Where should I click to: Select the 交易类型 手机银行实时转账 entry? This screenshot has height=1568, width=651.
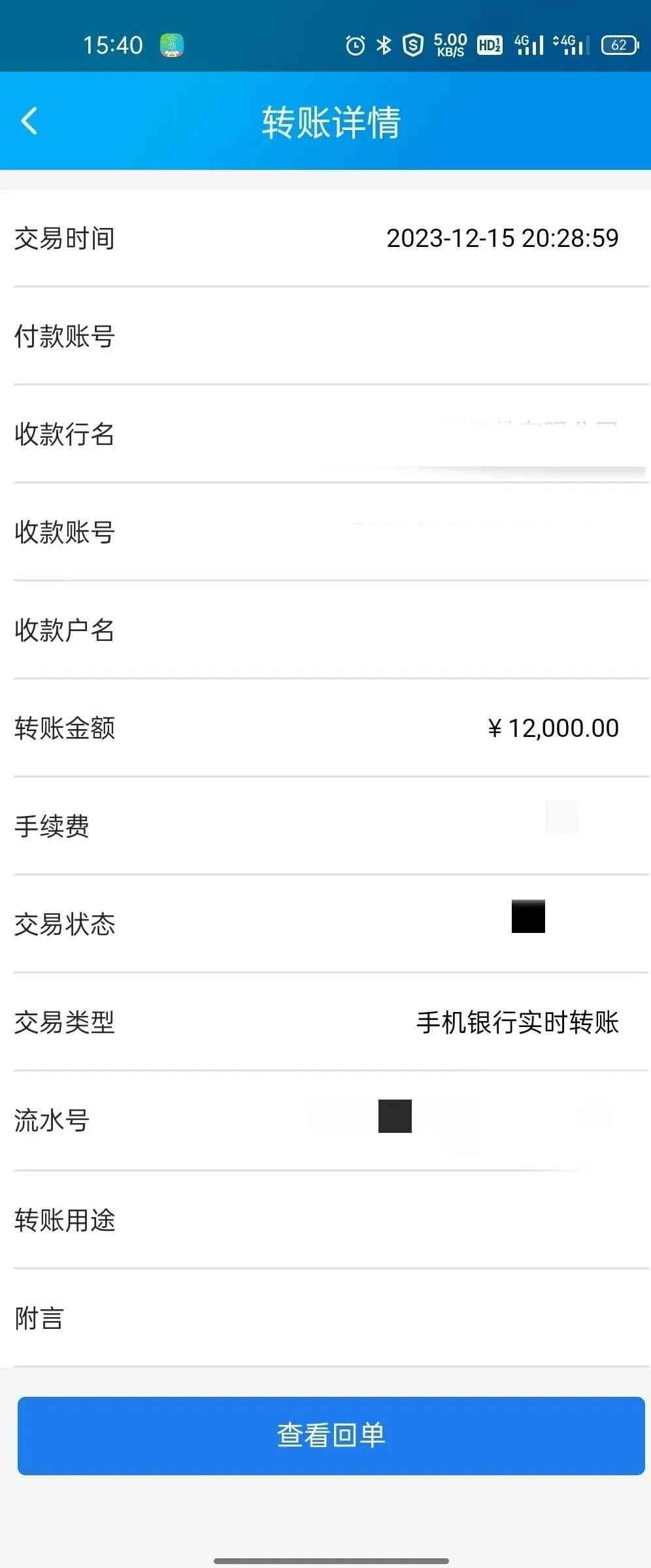click(520, 1021)
